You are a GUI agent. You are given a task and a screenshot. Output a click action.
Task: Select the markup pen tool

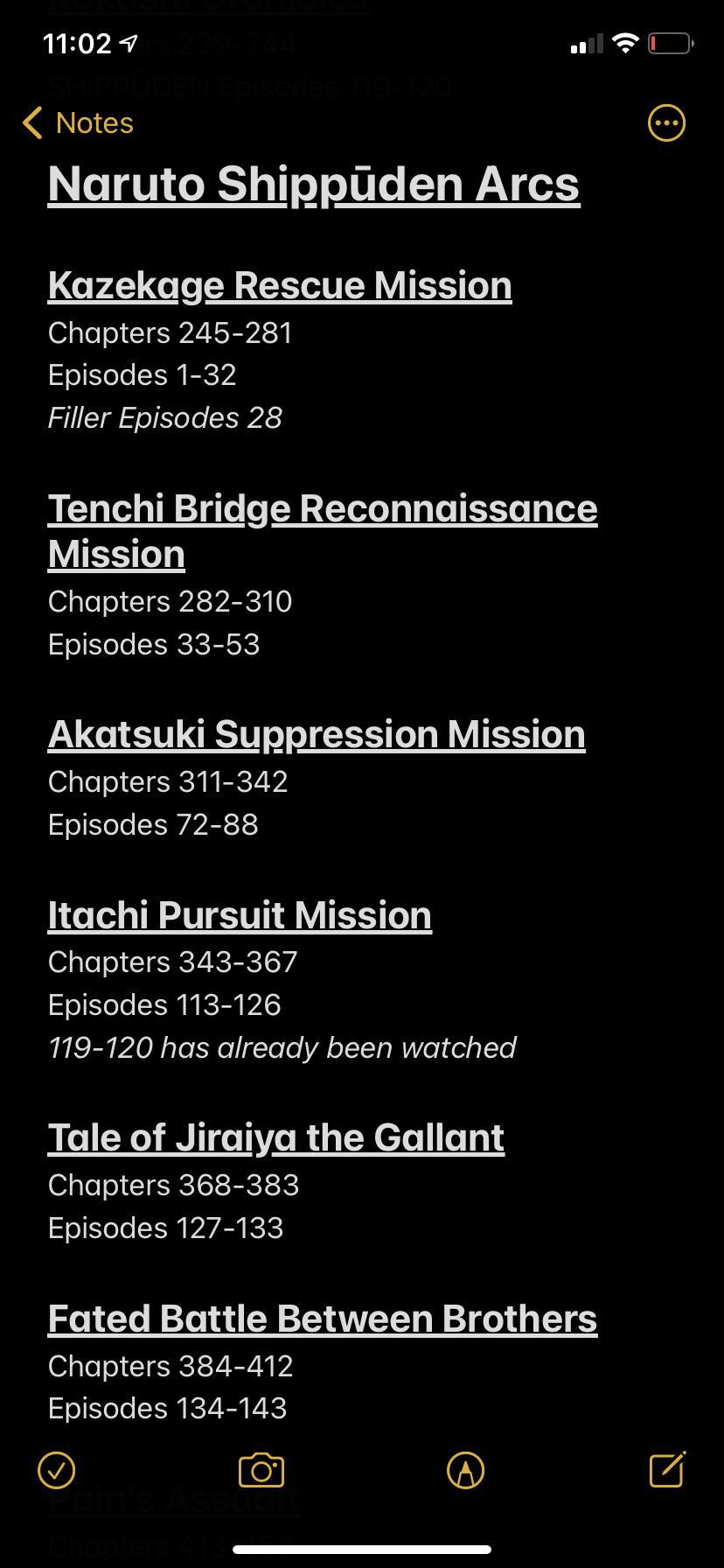(464, 1470)
